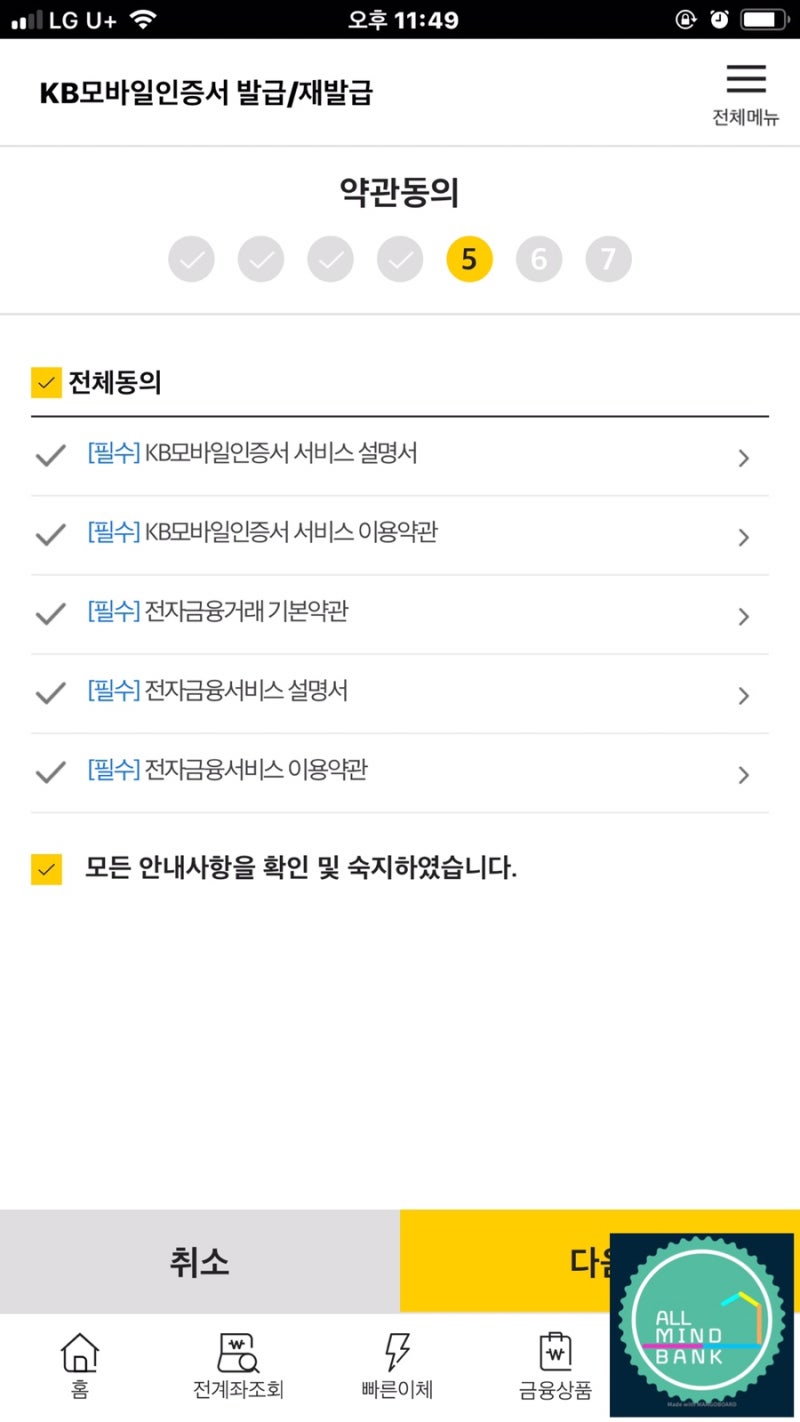Expand KB모바일인증서 서비스 설명서 details chevron

(x=744, y=457)
